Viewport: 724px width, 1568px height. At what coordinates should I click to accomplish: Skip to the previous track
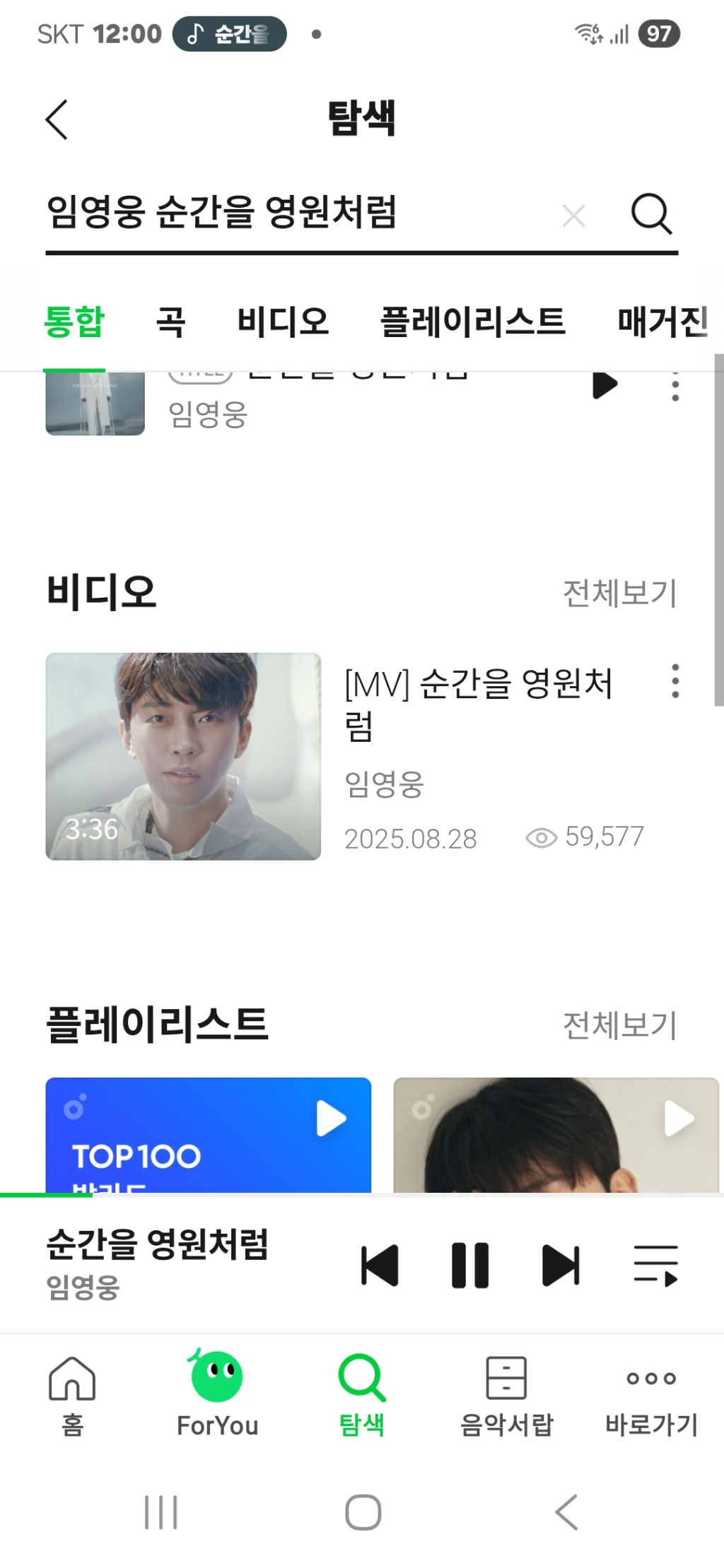pos(380,1266)
